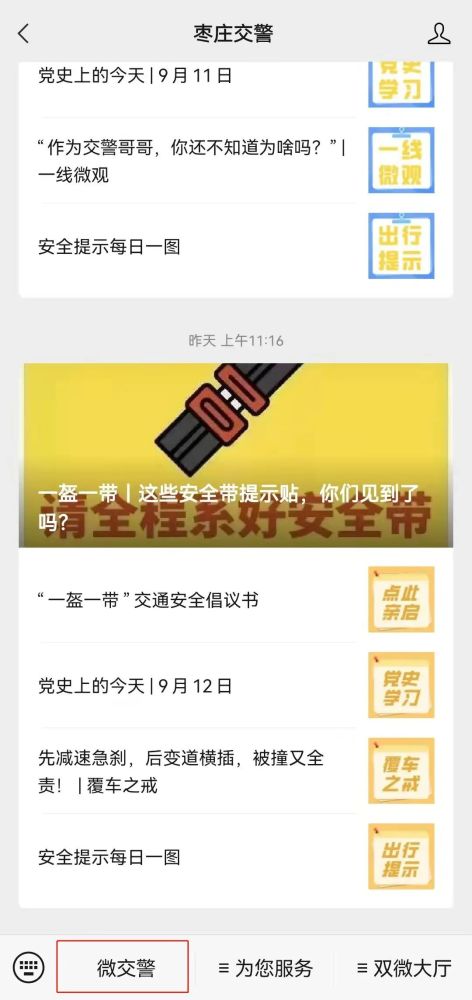Image resolution: width=472 pixels, height=1000 pixels.
Task: Switch to keyboard input mode
Action: coord(29,968)
